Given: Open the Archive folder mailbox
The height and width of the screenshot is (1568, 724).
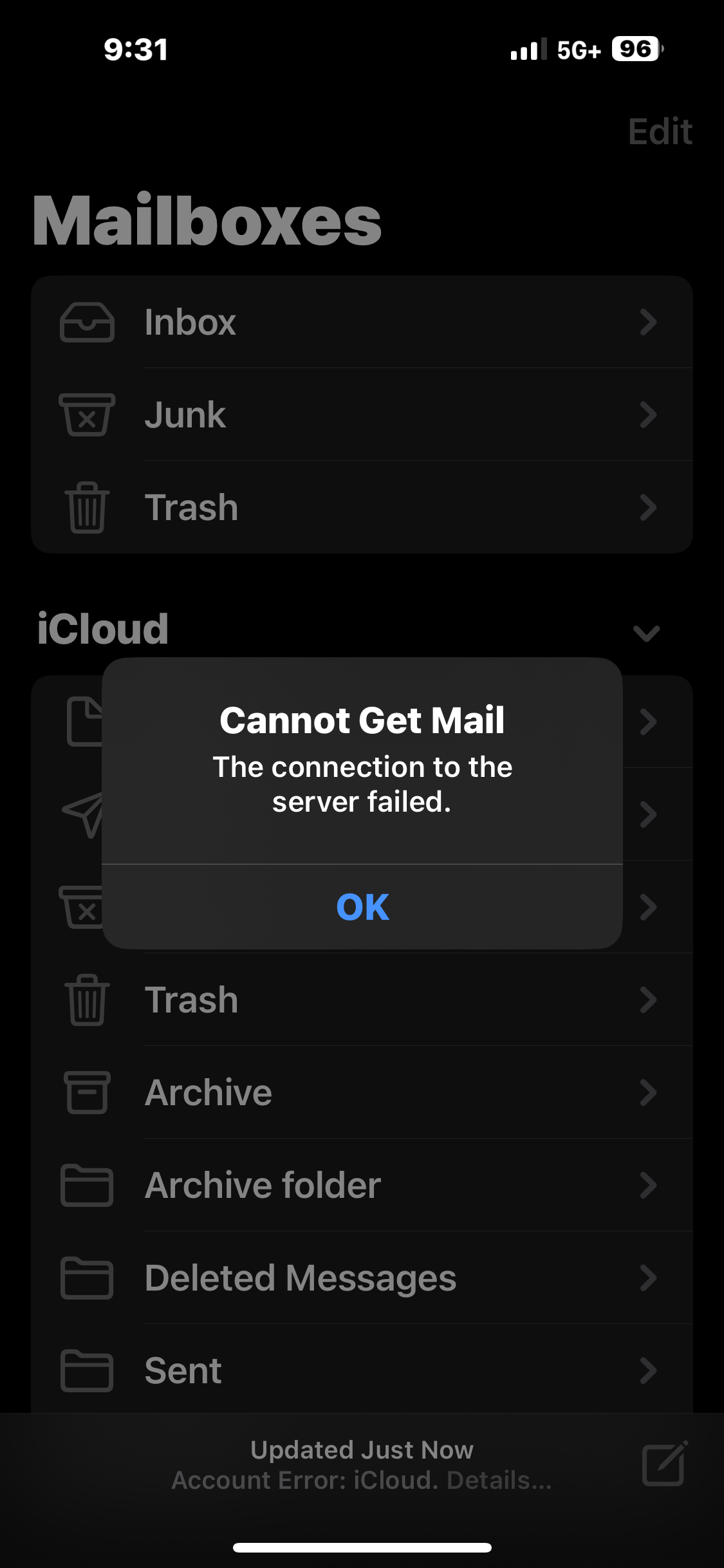Looking at the screenshot, I should 362,1185.
